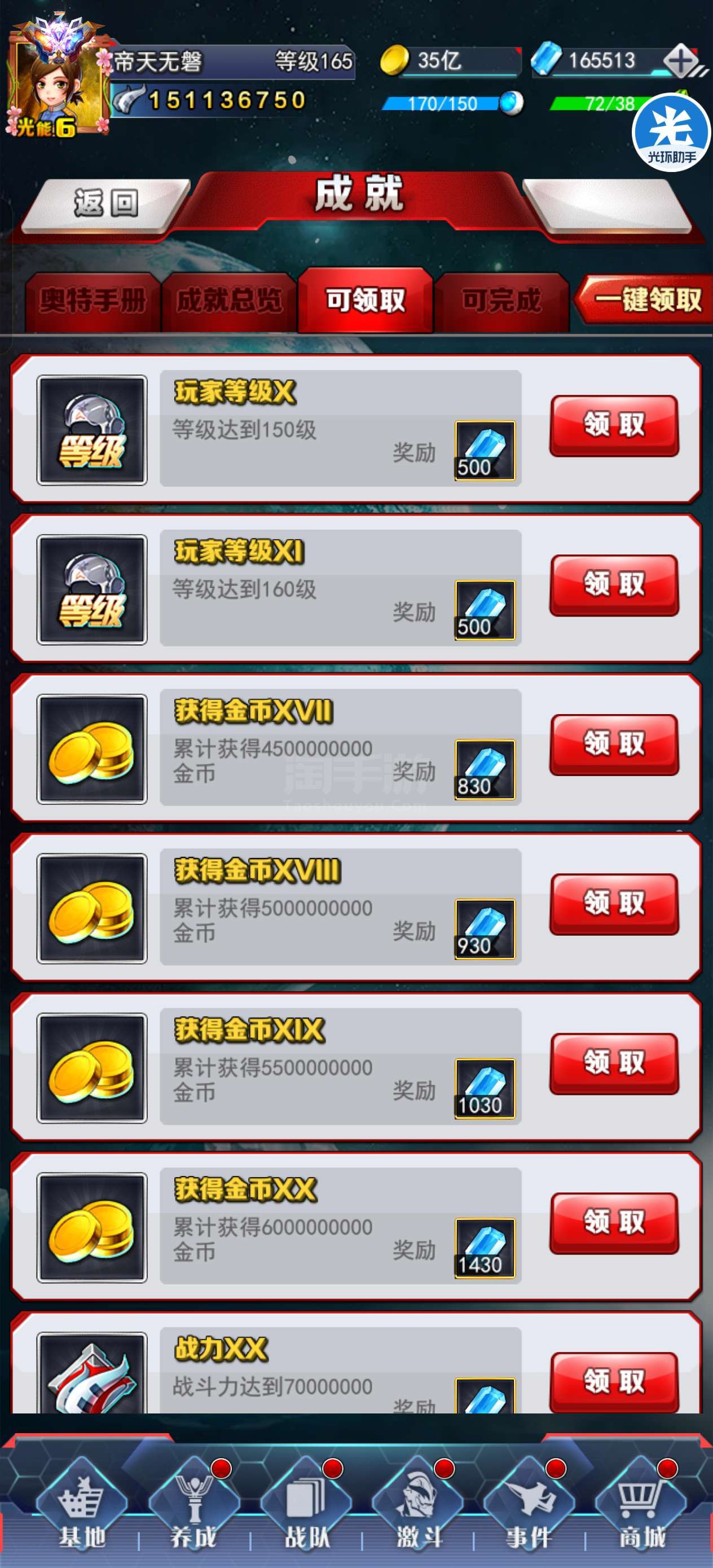Claim the 获得金币XX reward

614,1222
